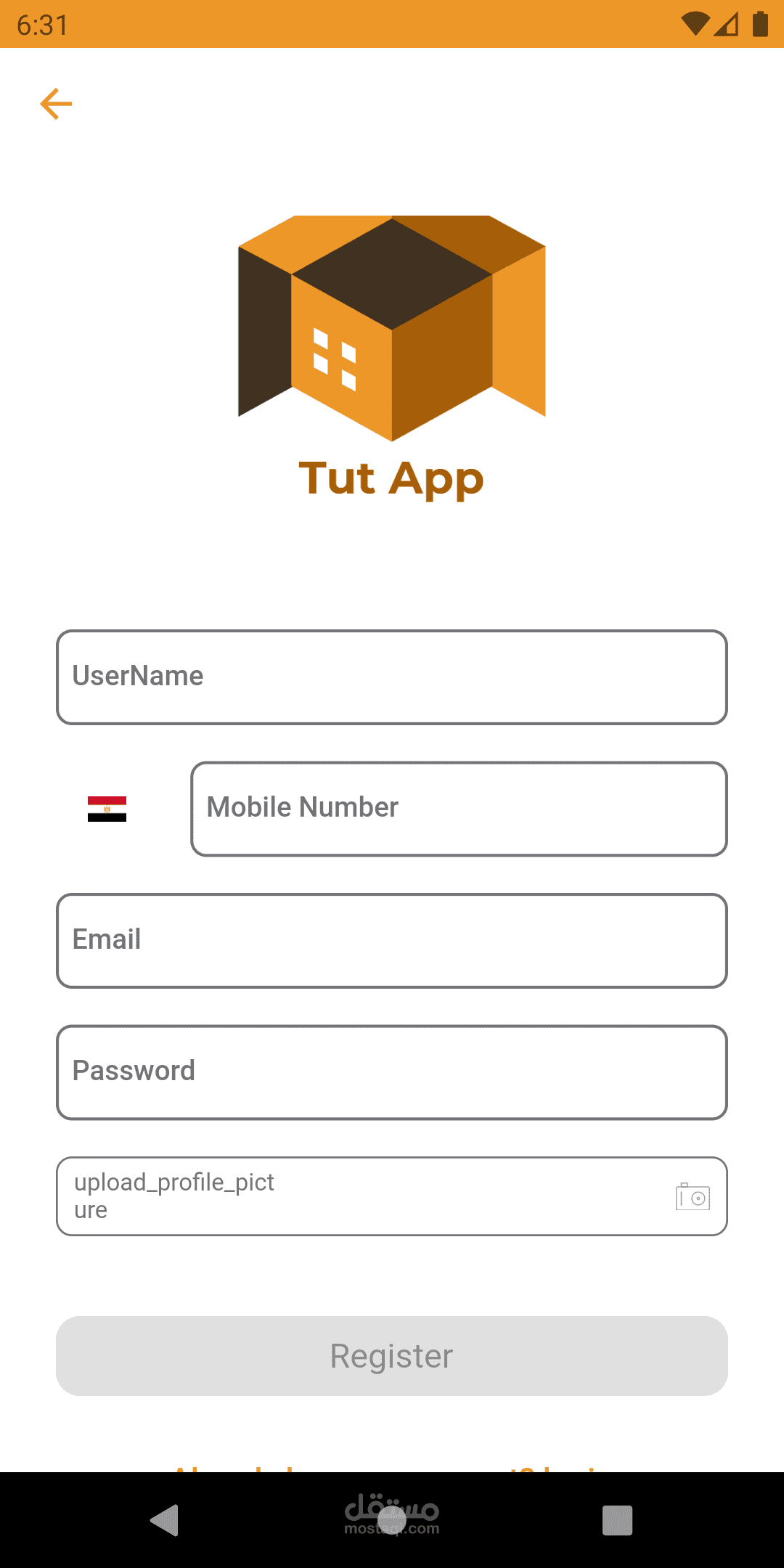Tap the Register button
This screenshot has height=1568, width=784.
[x=392, y=1355]
